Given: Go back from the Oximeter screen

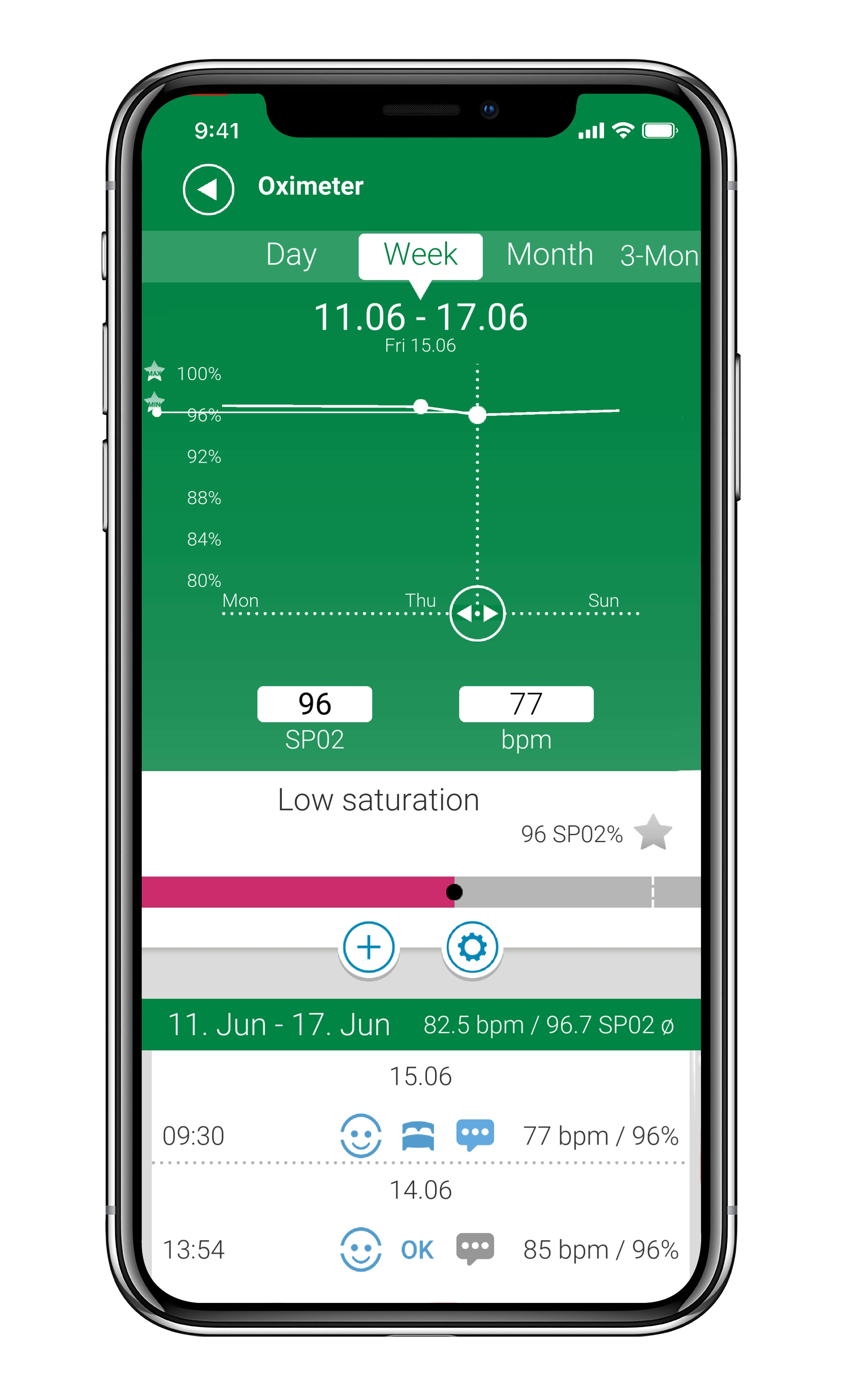Looking at the screenshot, I should tap(208, 189).
